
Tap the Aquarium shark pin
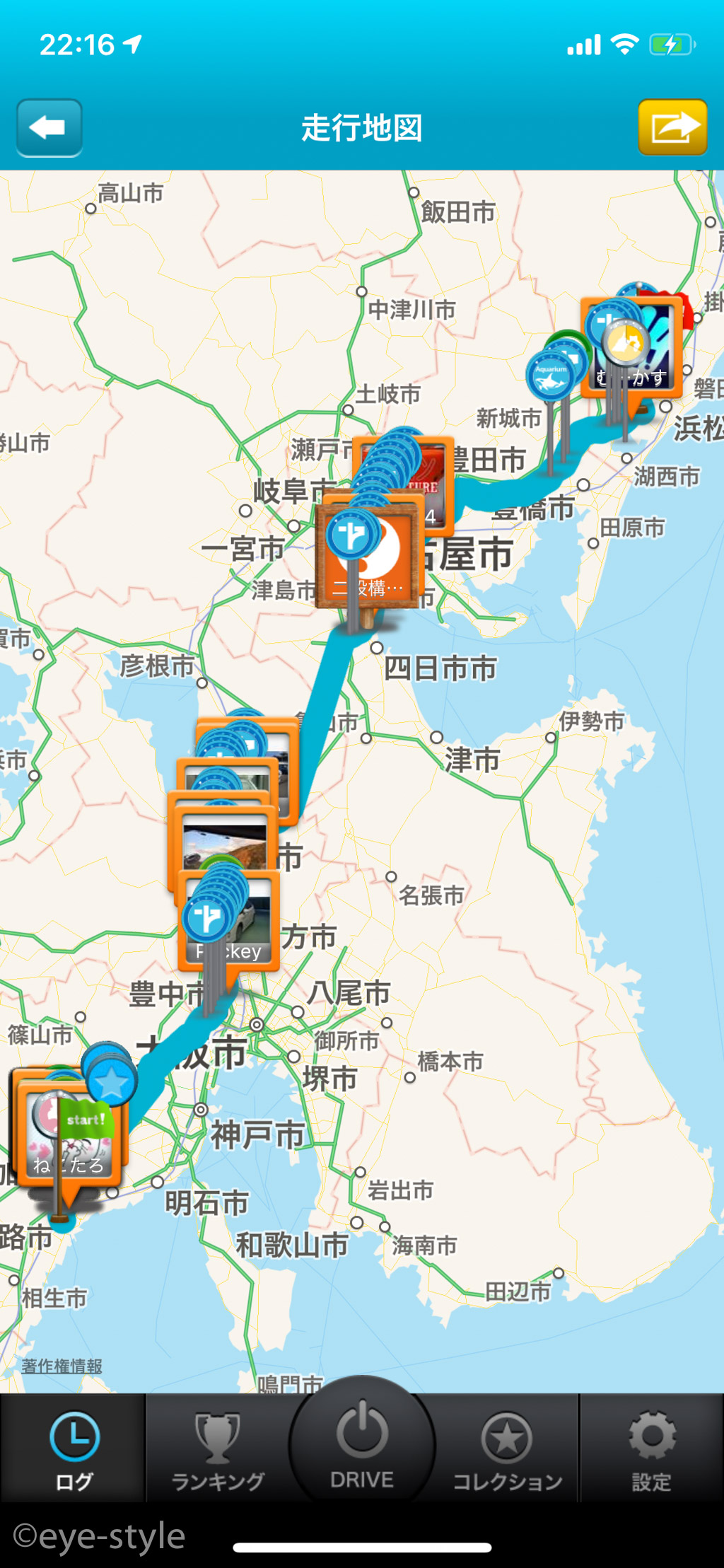[551, 375]
